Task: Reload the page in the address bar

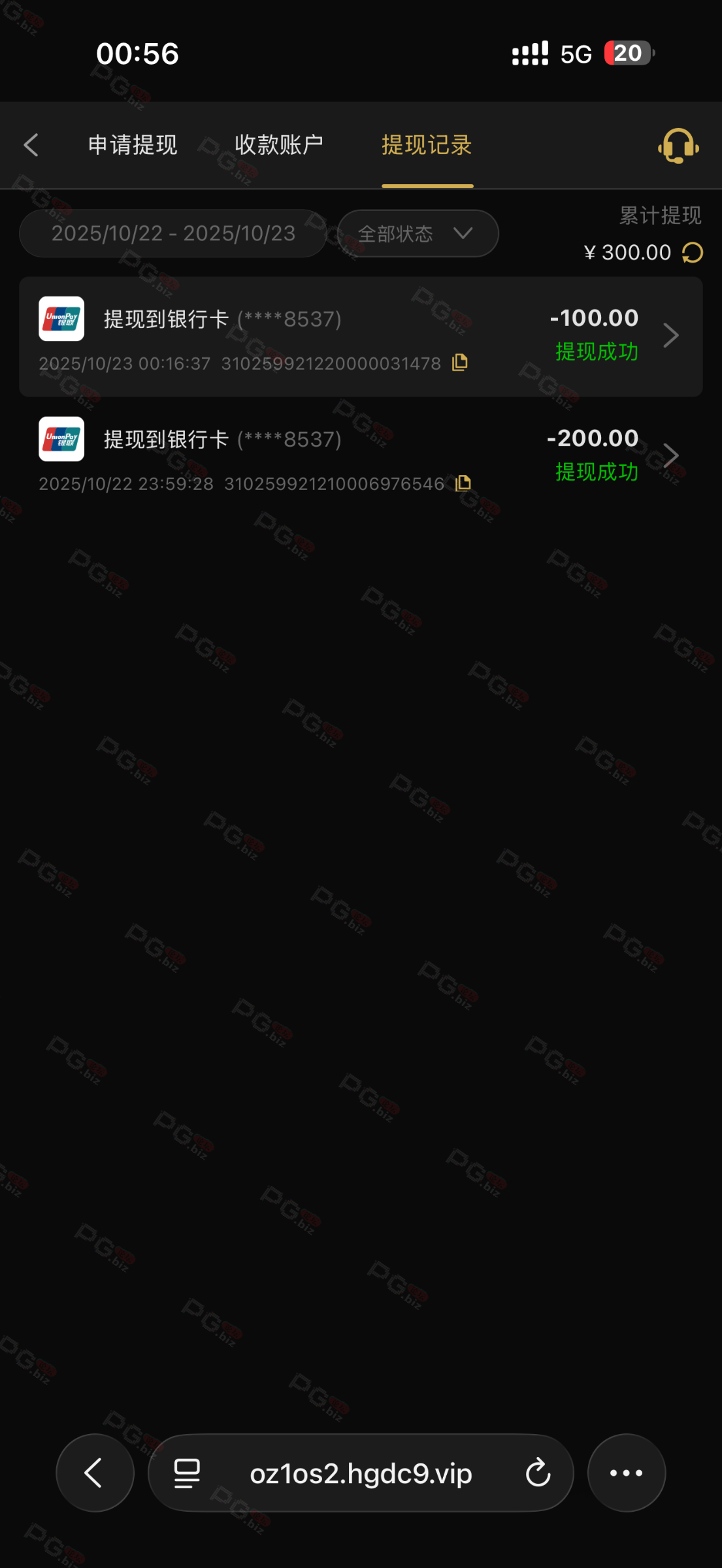Action: pyautogui.click(x=538, y=1473)
